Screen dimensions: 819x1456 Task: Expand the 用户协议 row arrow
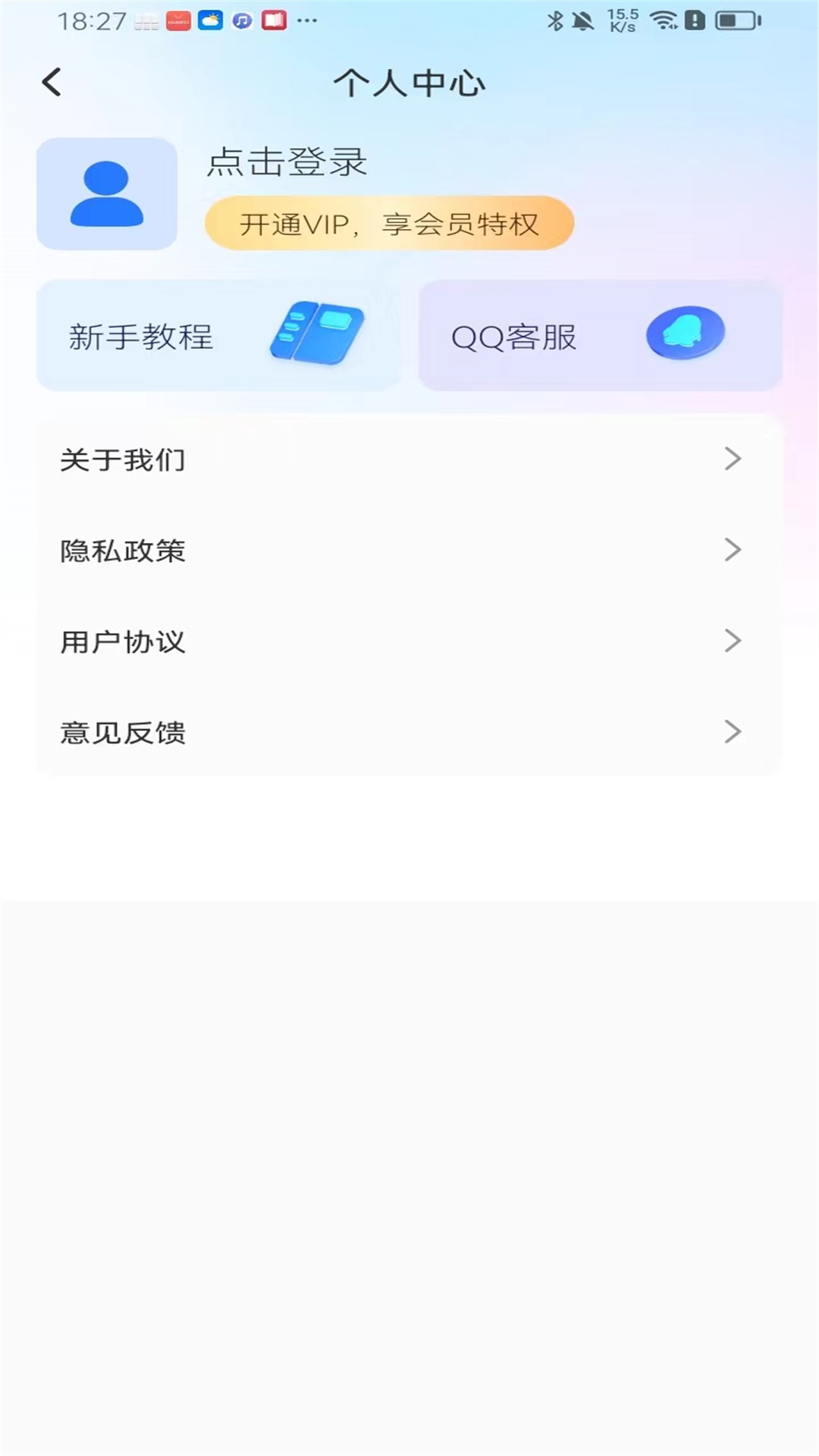(733, 641)
